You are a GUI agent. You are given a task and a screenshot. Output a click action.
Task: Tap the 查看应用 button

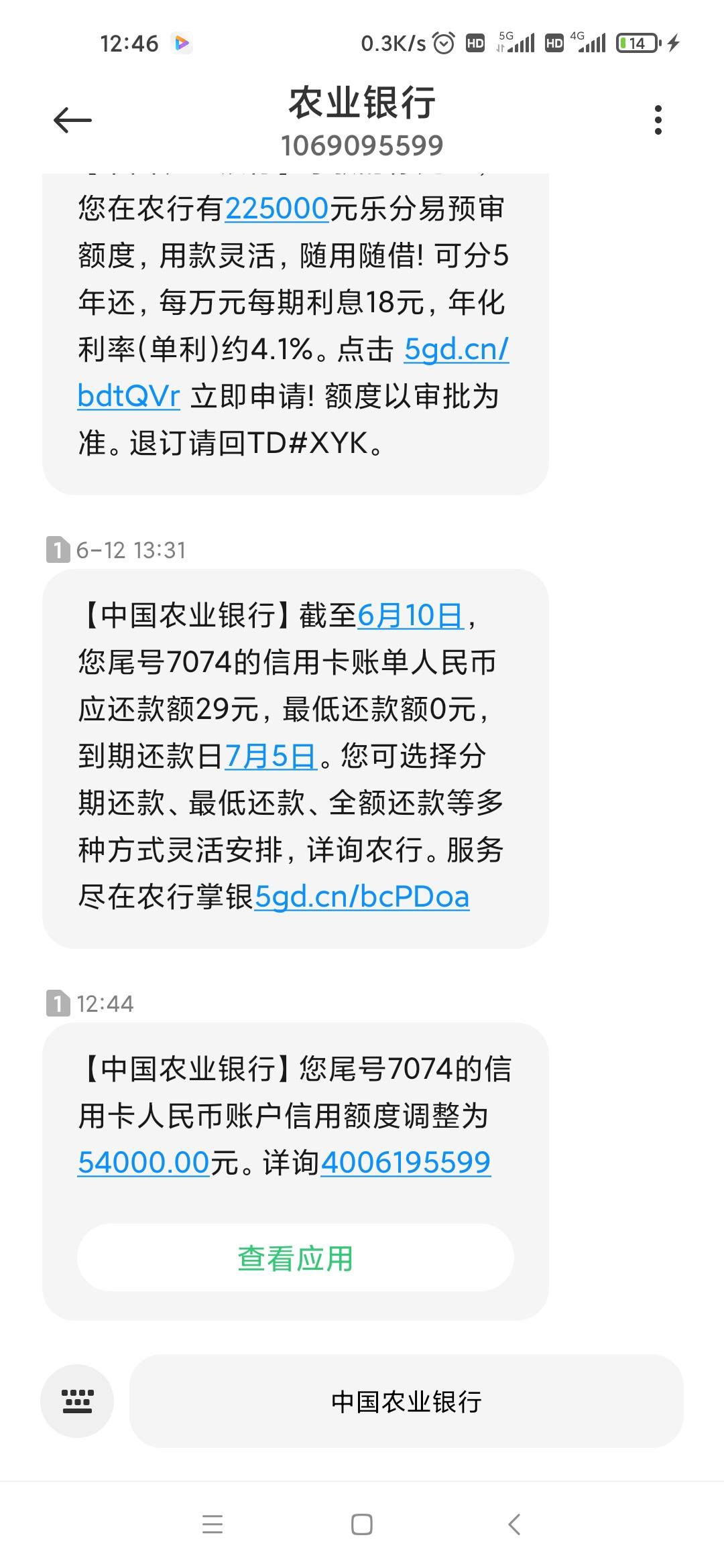pyautogui.click(x=296, y=1258)
